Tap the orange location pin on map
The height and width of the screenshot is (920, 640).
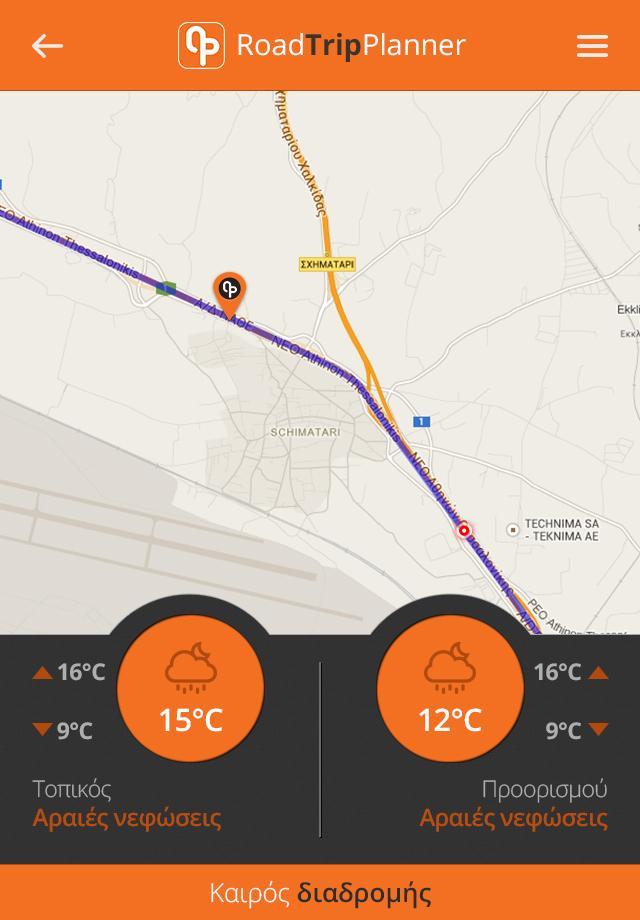230,293
